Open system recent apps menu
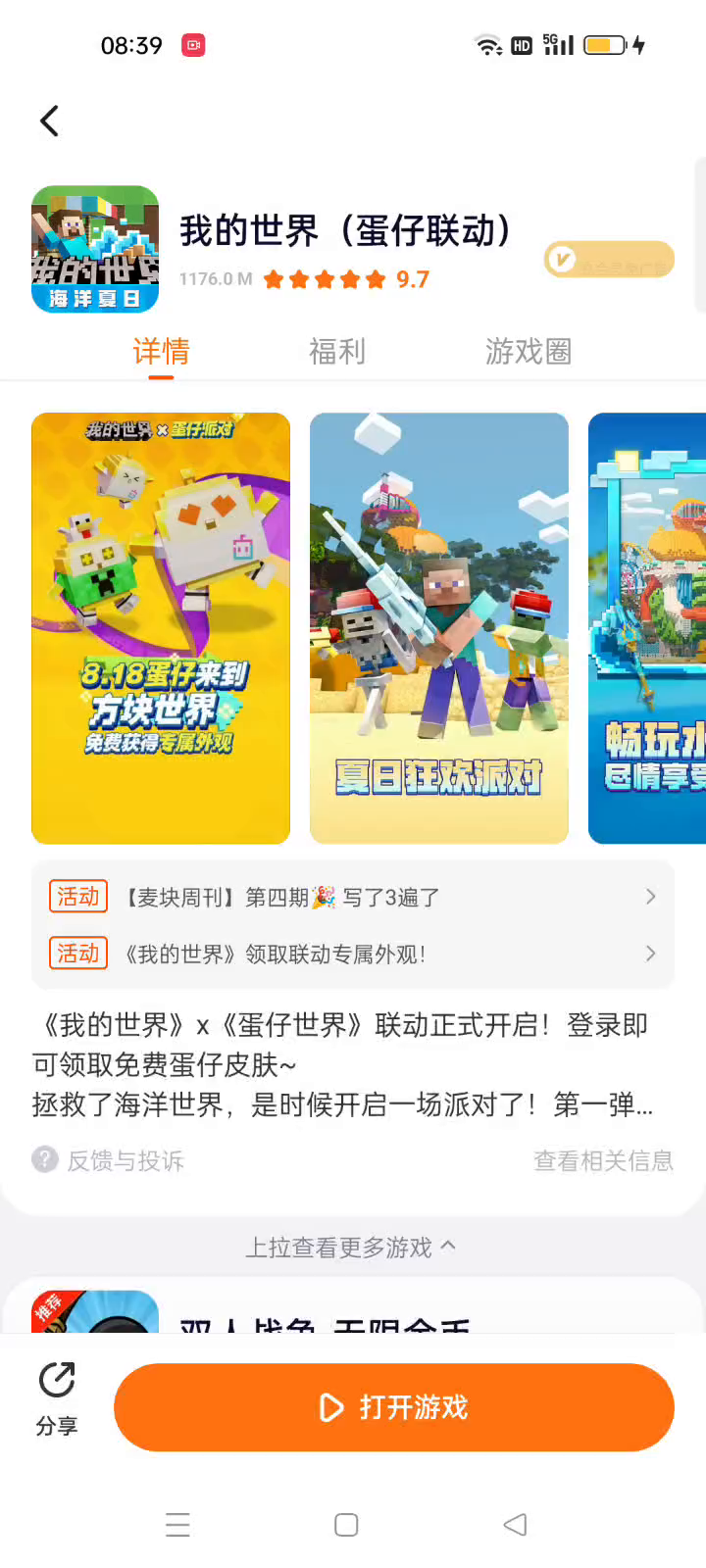 [x=178, y=1525]
